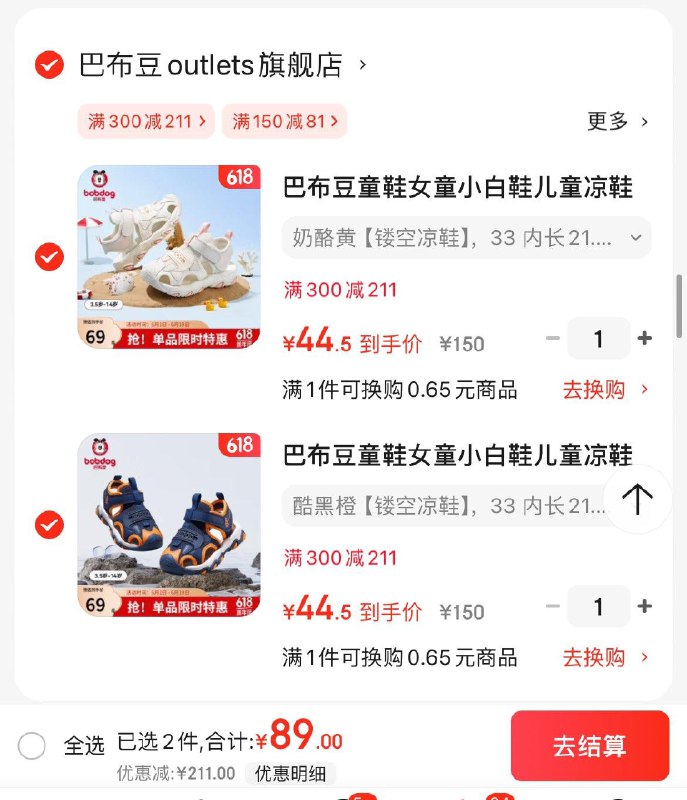
Task: Tap 去换购 under the 奶酪黄 sandals
Action: [x=605, y=390]
